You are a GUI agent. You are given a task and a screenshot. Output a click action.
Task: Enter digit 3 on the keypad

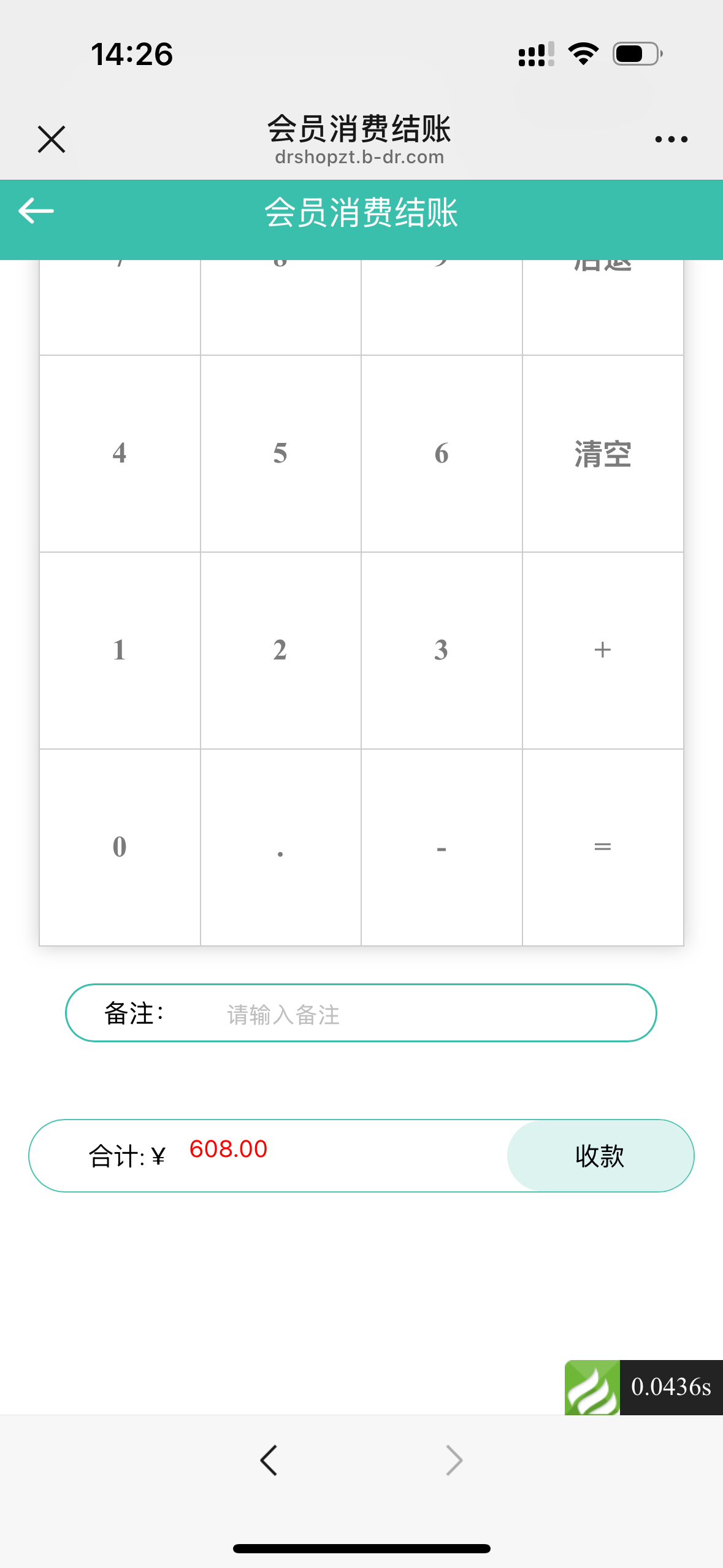442,650
